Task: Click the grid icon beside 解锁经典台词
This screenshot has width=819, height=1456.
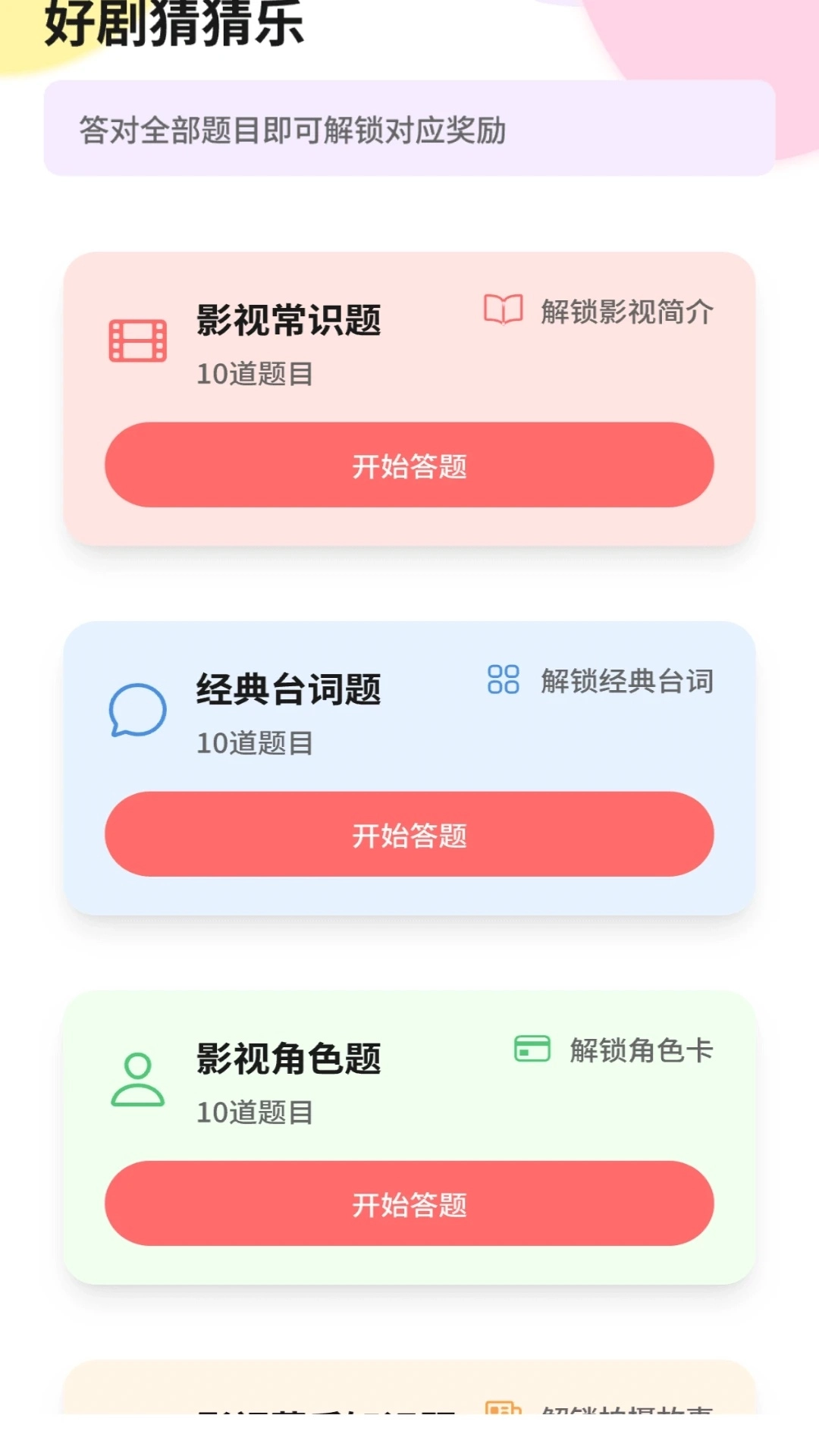Action: (504, 681)
